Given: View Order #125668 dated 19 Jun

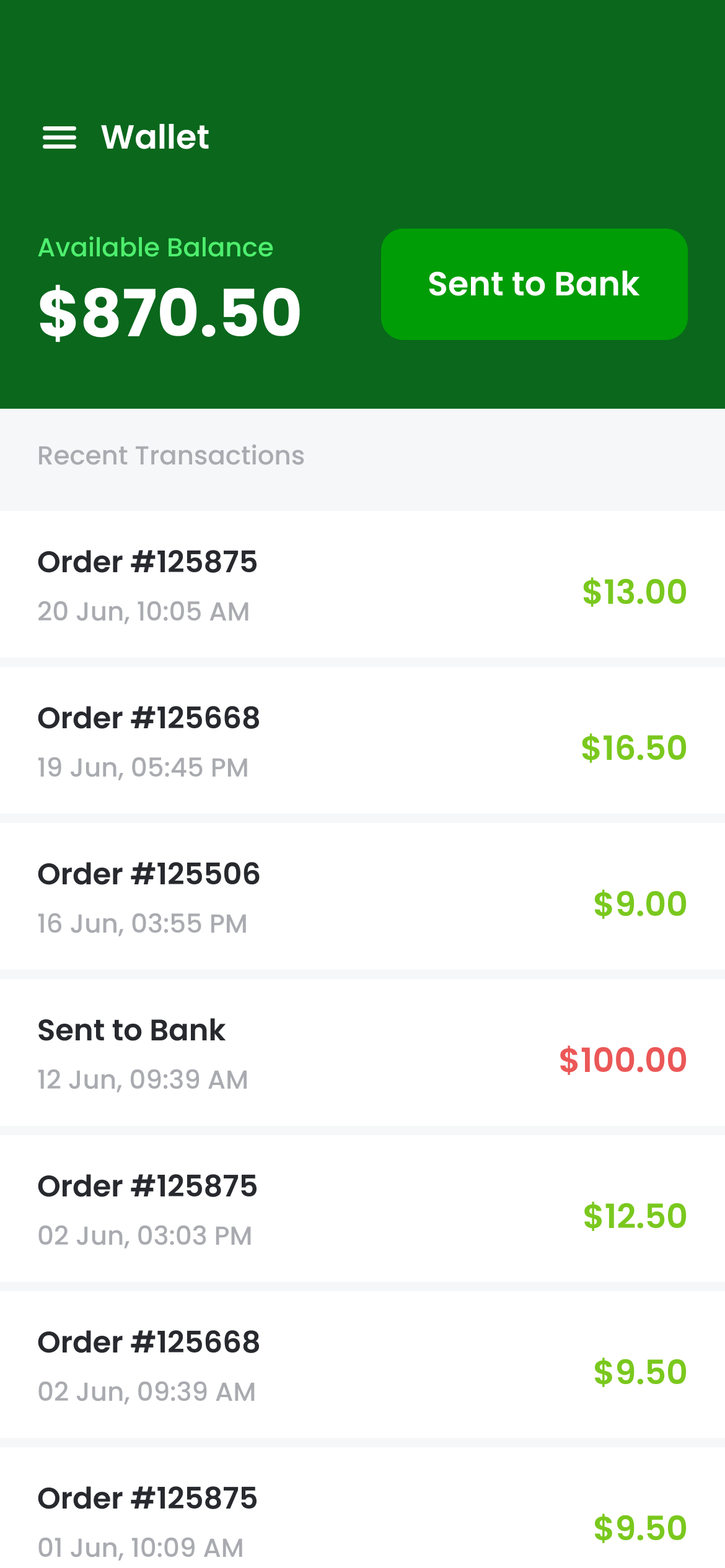Looking at the screenshot, I should (x=362, y=741).
